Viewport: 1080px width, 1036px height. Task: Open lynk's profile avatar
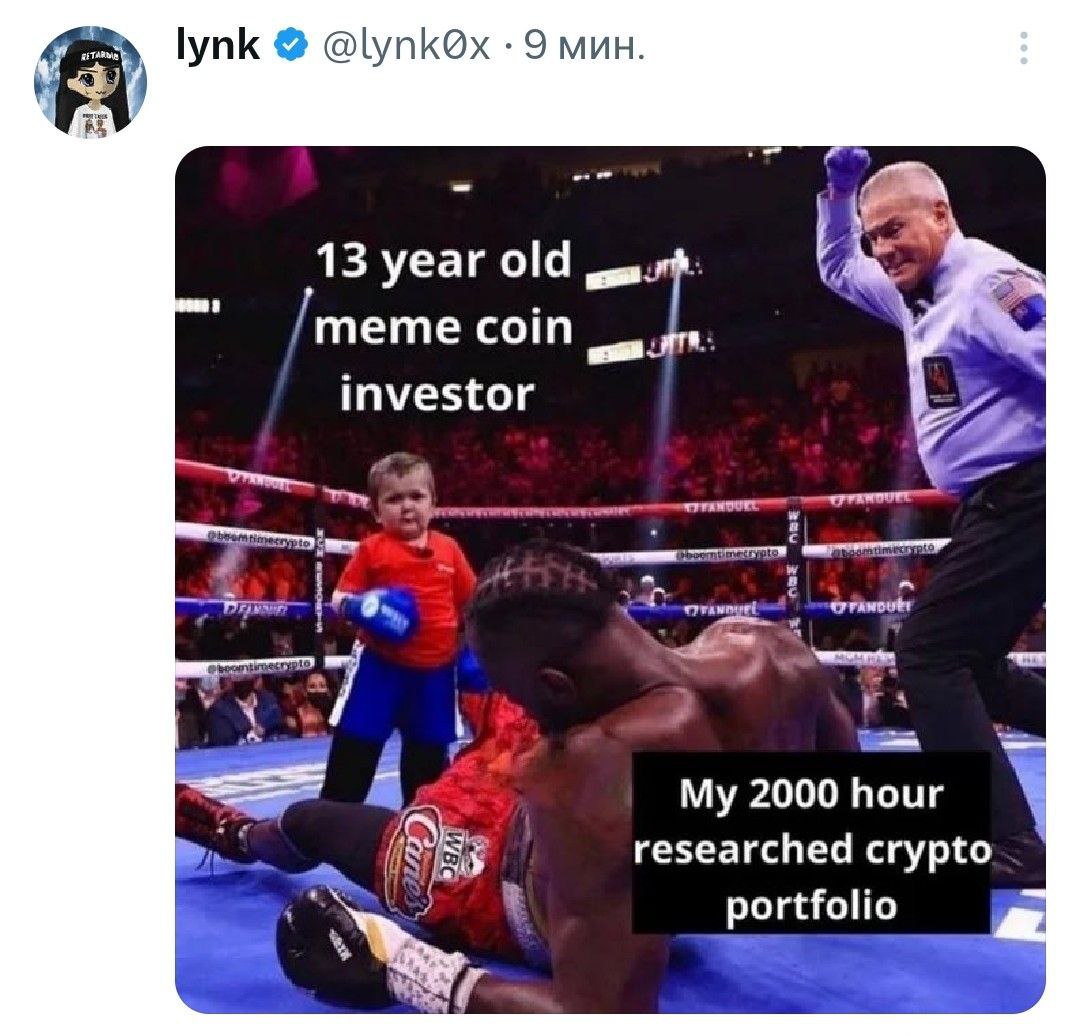pyautogui.click(x=91, y=82)
